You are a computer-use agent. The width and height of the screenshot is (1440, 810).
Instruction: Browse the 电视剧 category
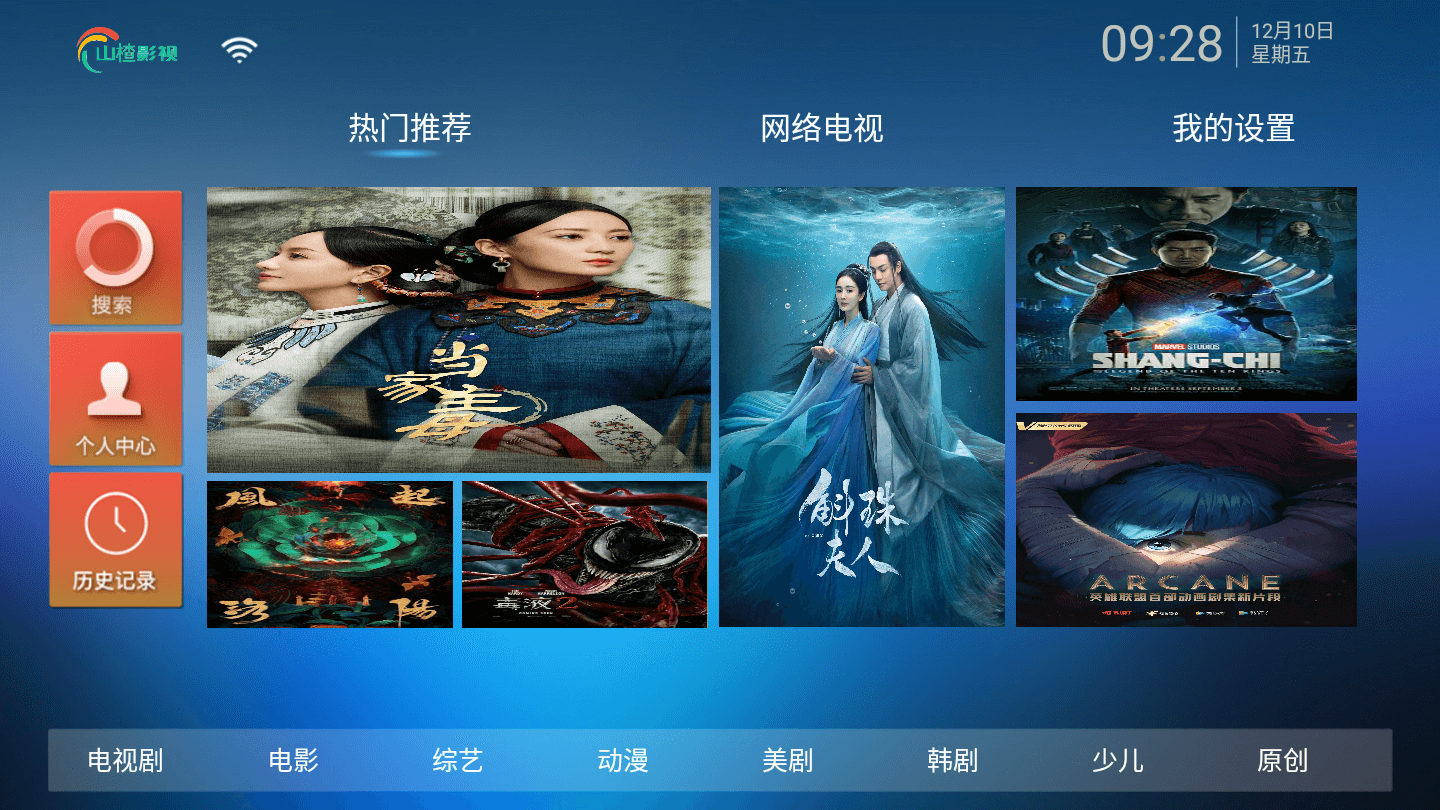point(125,761)
